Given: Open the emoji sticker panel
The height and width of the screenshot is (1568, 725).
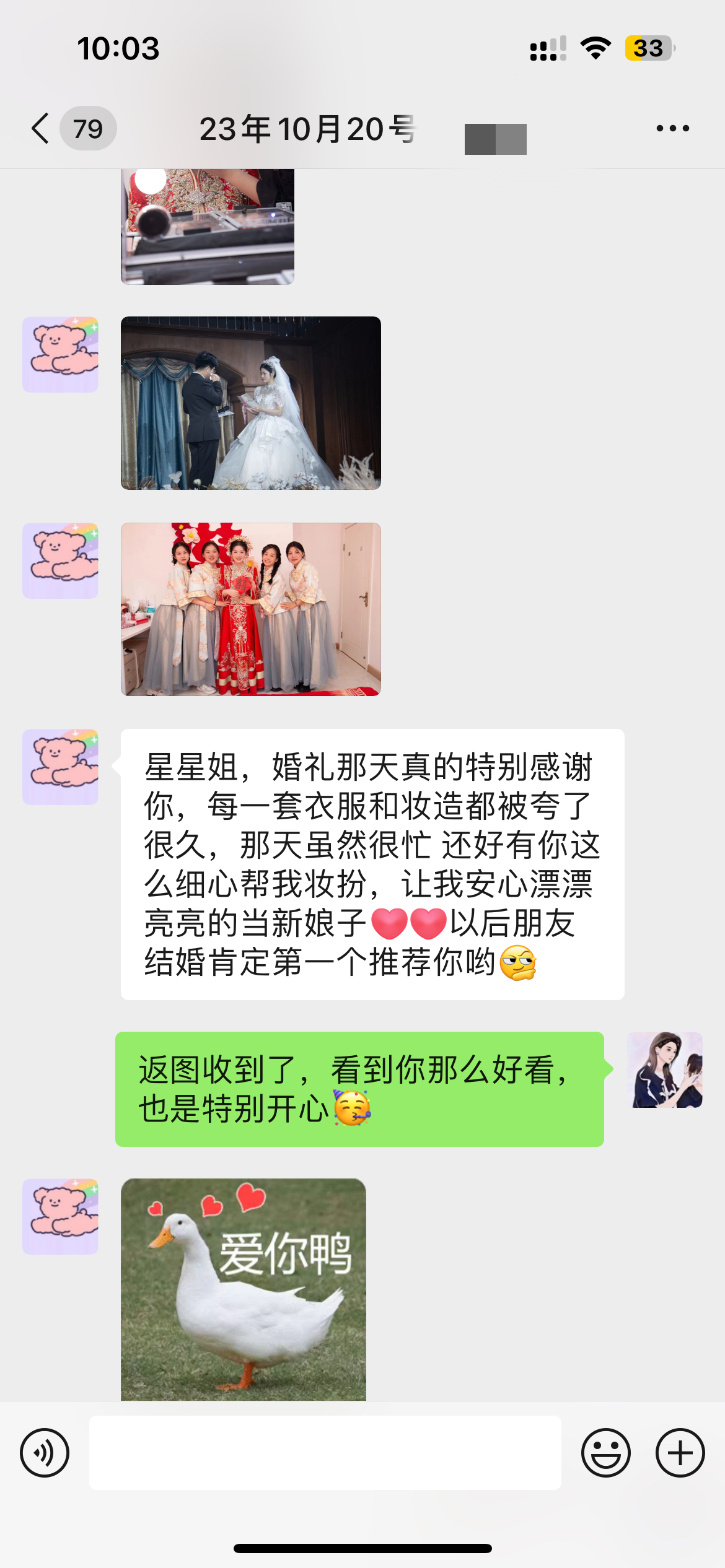Looking at the screenshot, I should (605, 1453).
